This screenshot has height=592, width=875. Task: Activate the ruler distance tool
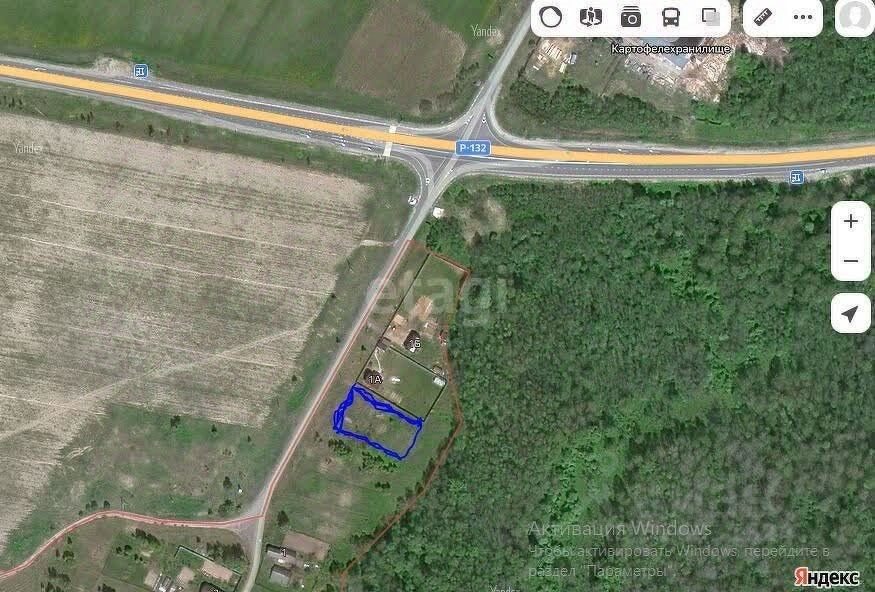coord(764,17)
